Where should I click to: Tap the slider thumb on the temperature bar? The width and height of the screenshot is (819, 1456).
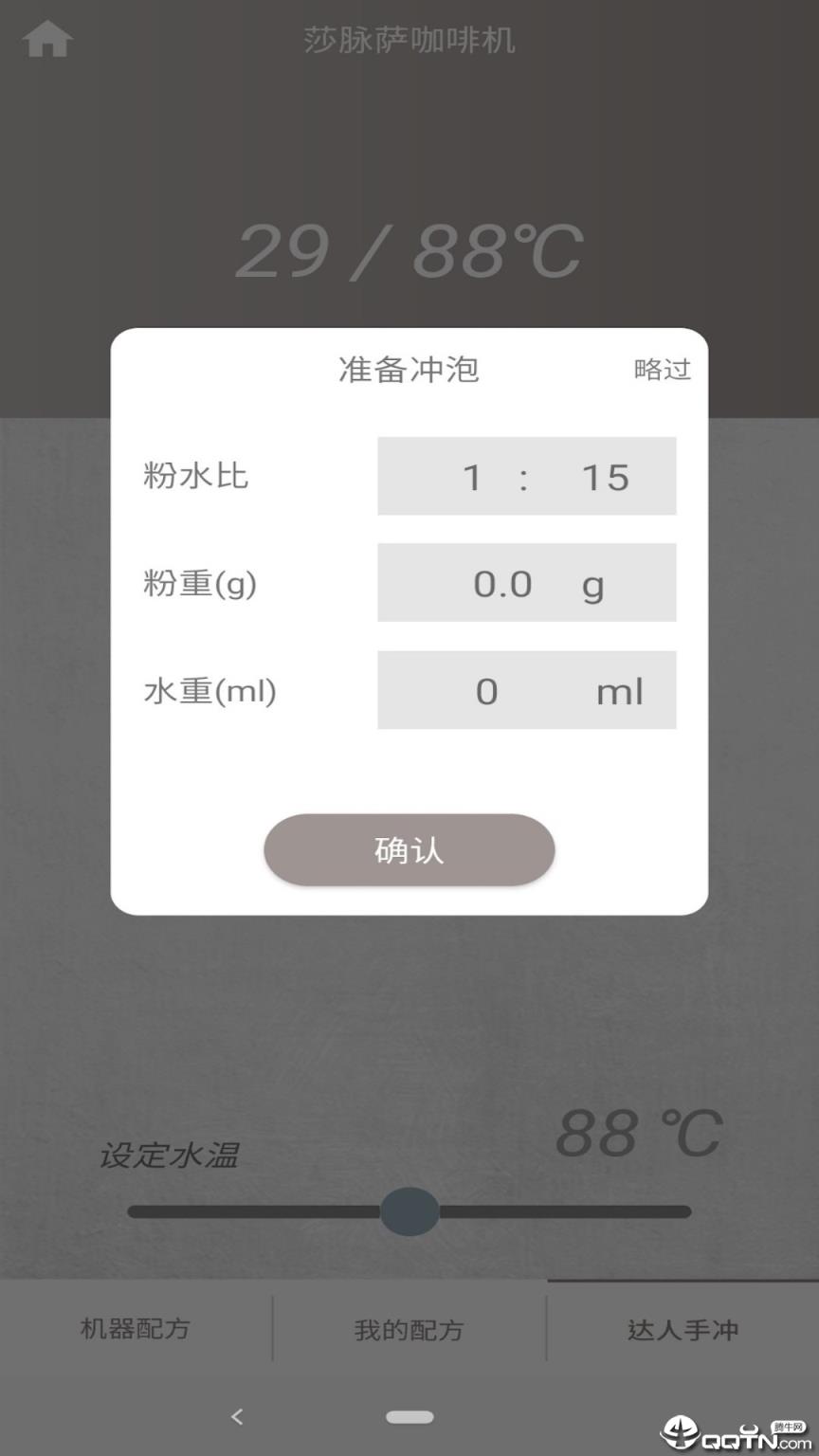click(409, 1211)
